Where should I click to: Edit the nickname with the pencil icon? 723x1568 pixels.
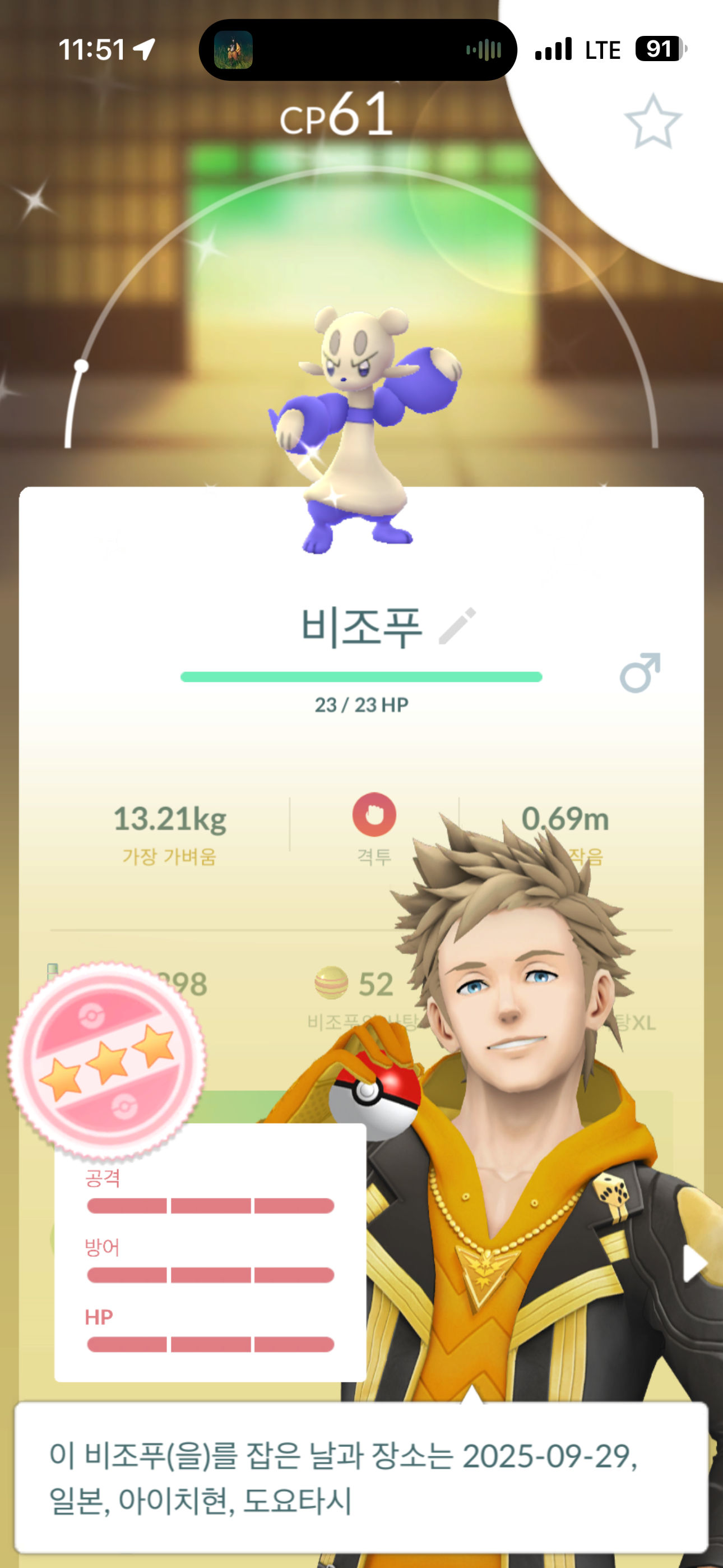pyautogui.click(x=458, y=625)
